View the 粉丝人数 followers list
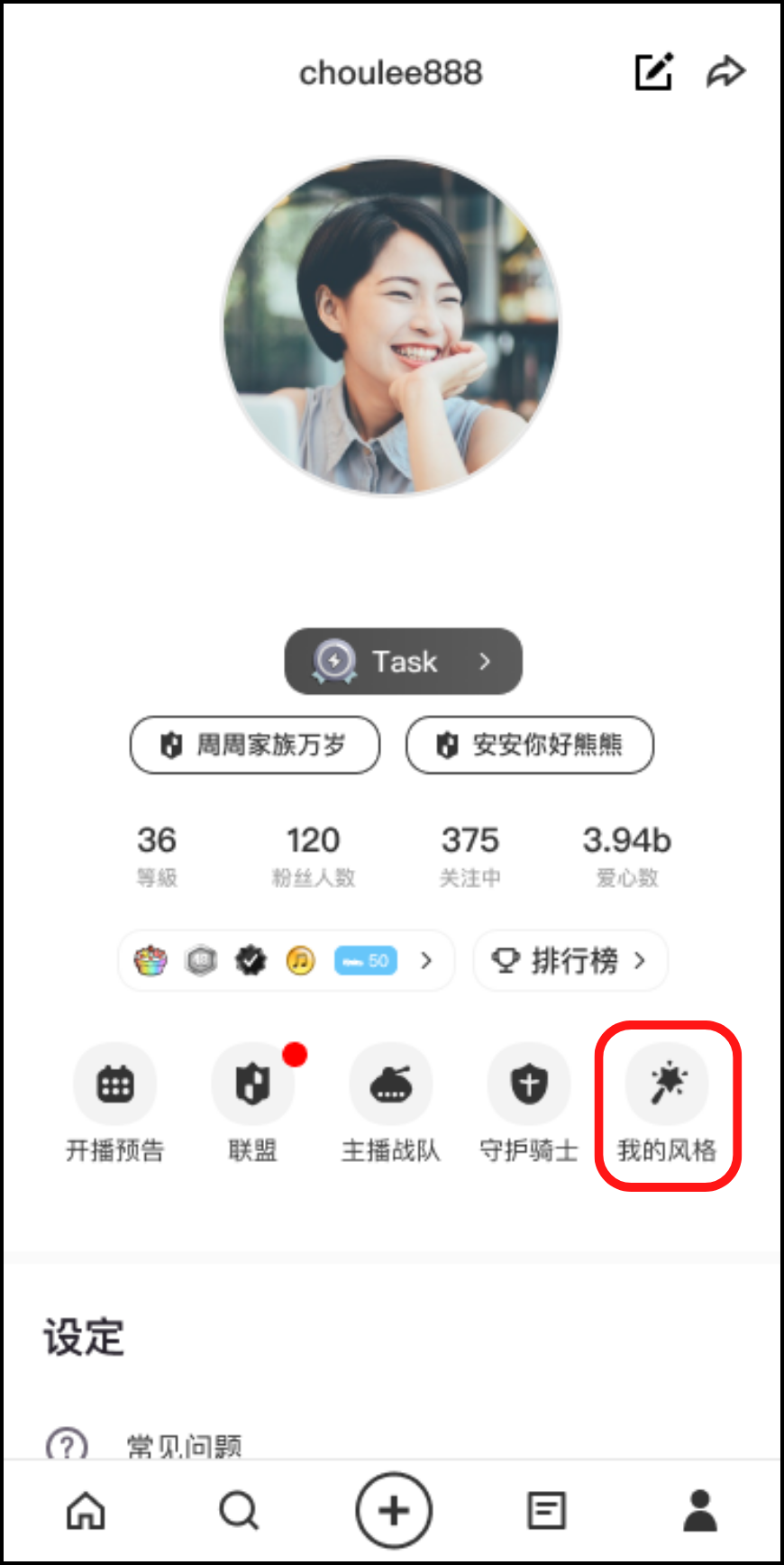 coord(313,854)
